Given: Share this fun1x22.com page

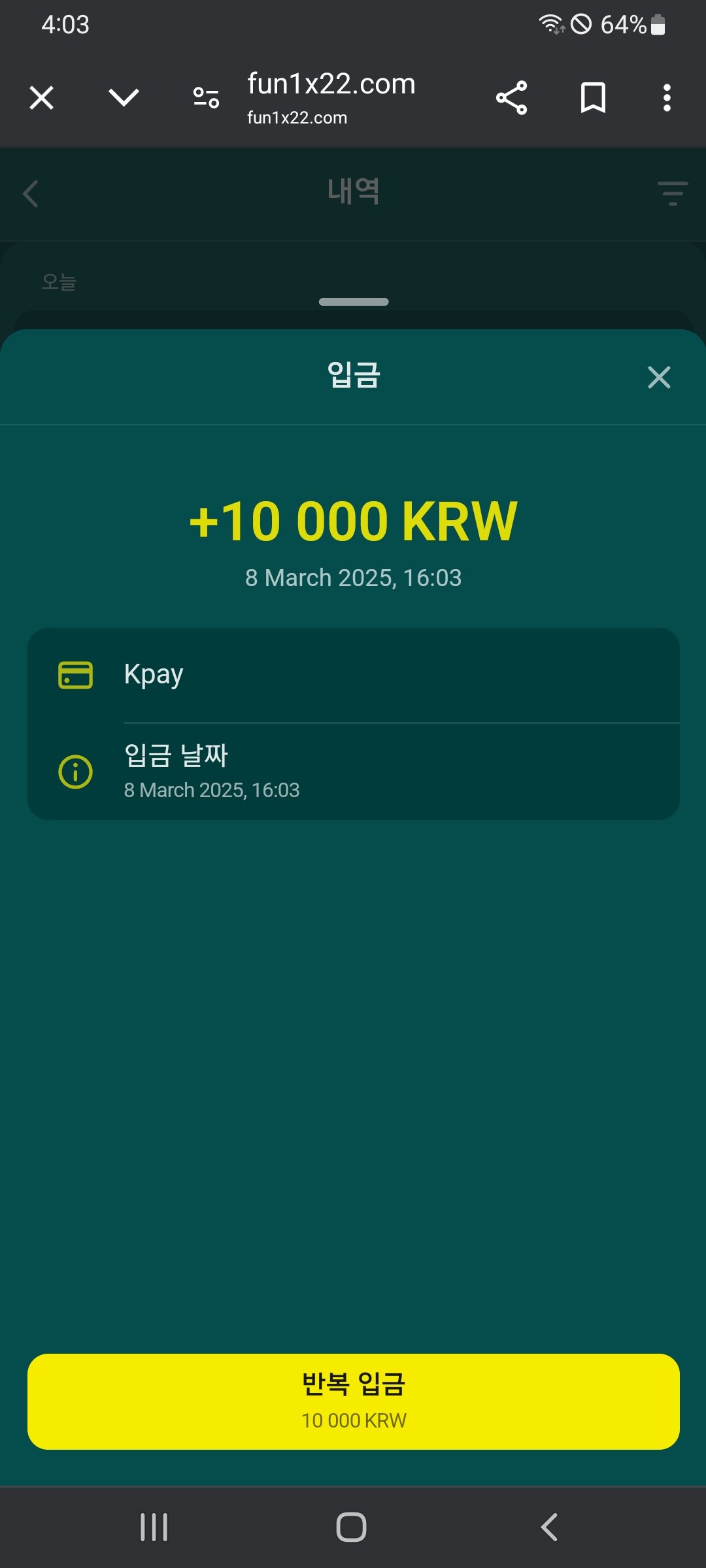Looking at the screenshot, I should [511, 98].
